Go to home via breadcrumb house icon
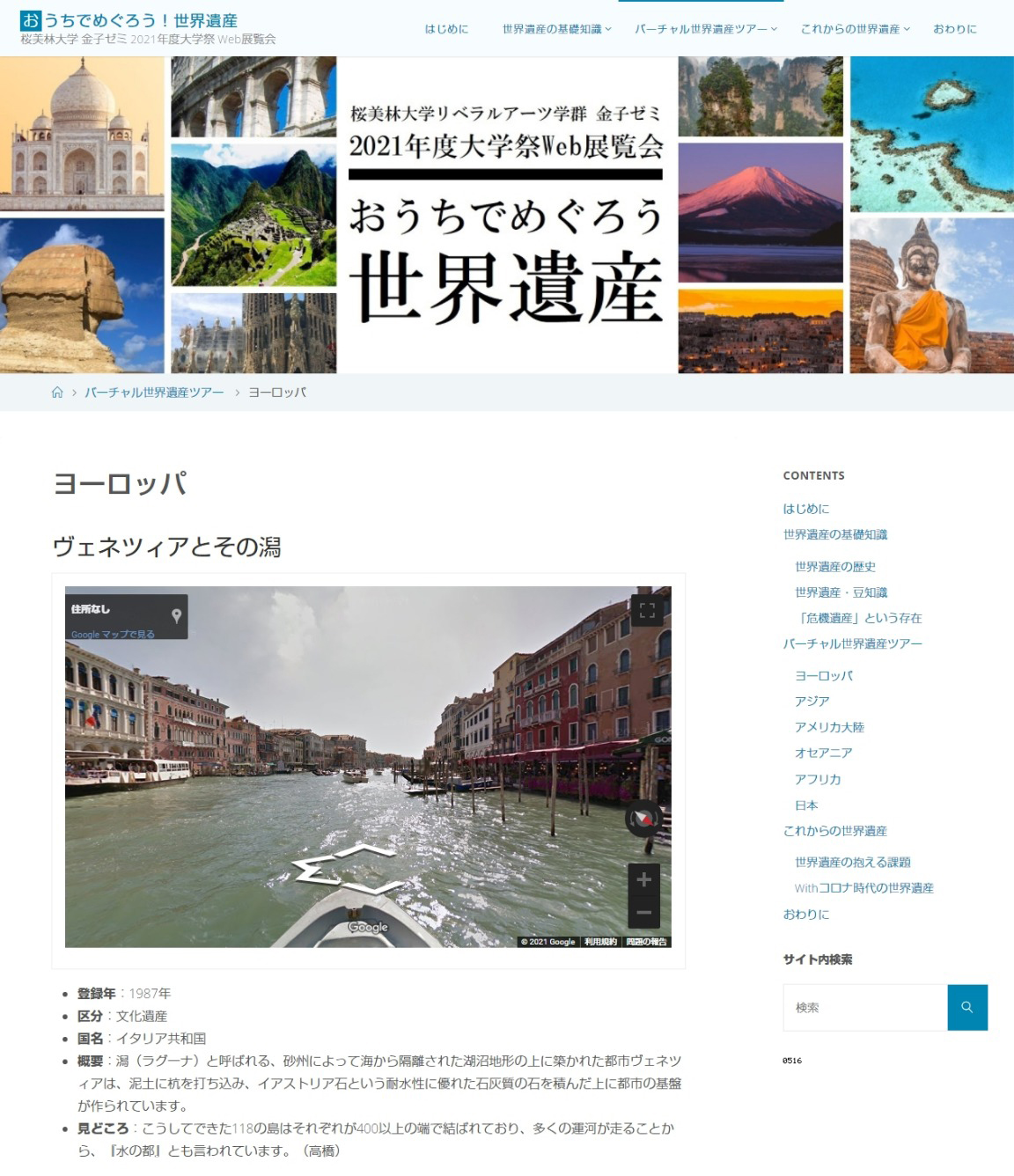 (57, 393)
